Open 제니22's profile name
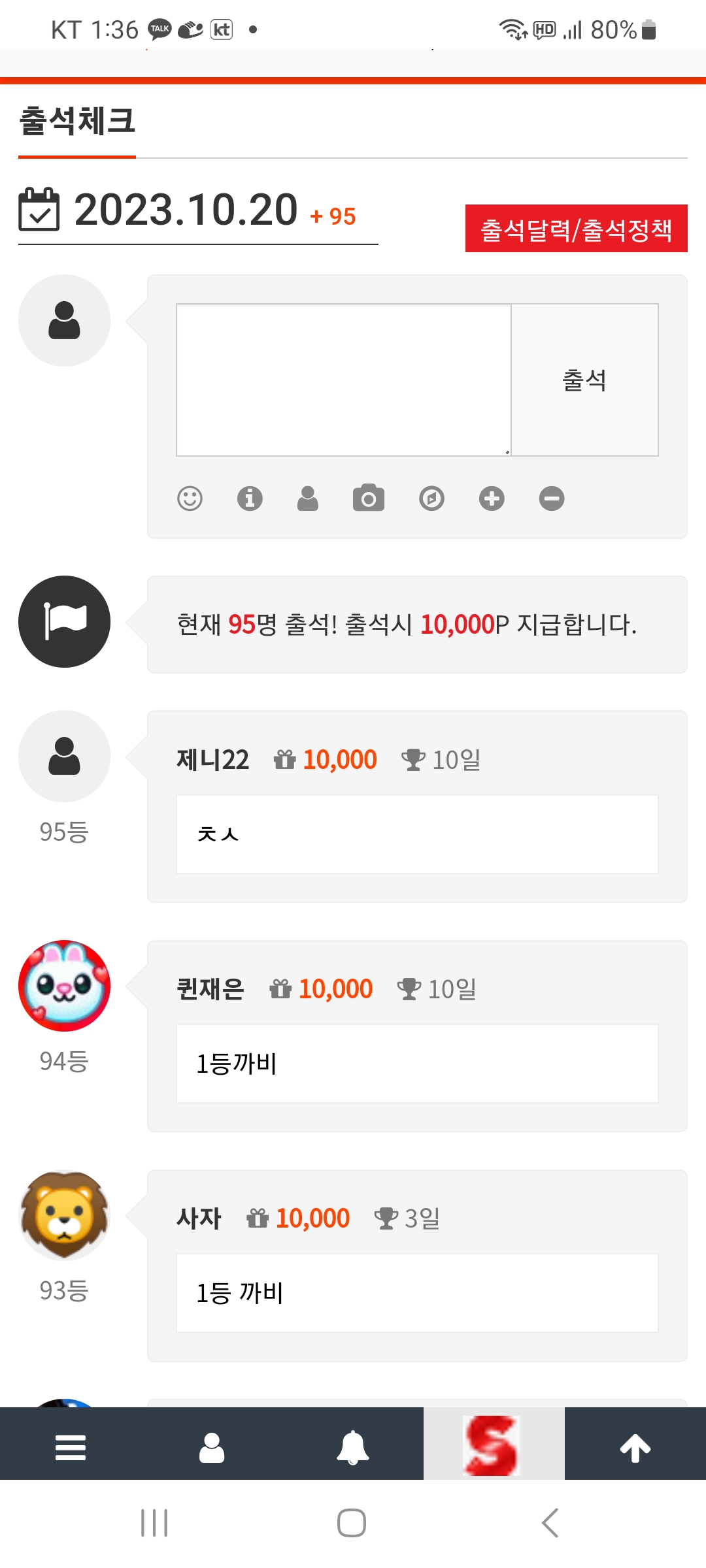 click(213, 760)
